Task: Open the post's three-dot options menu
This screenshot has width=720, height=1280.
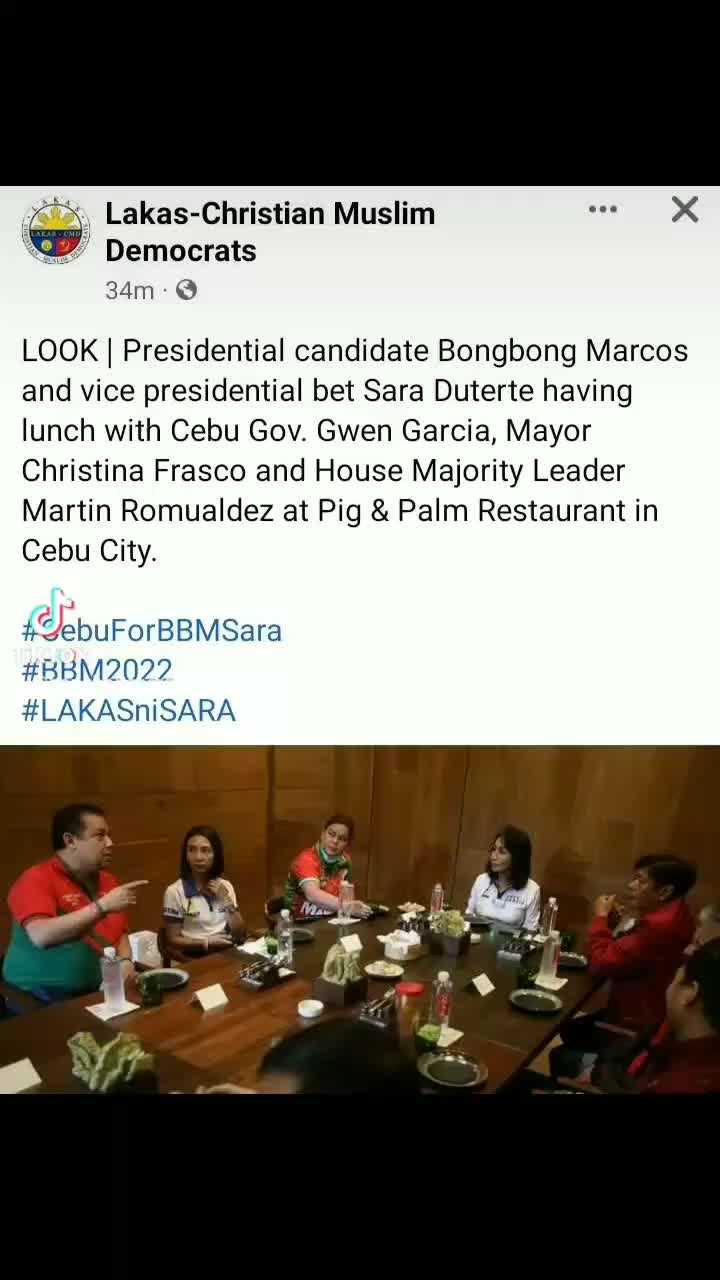Action: 602,209
